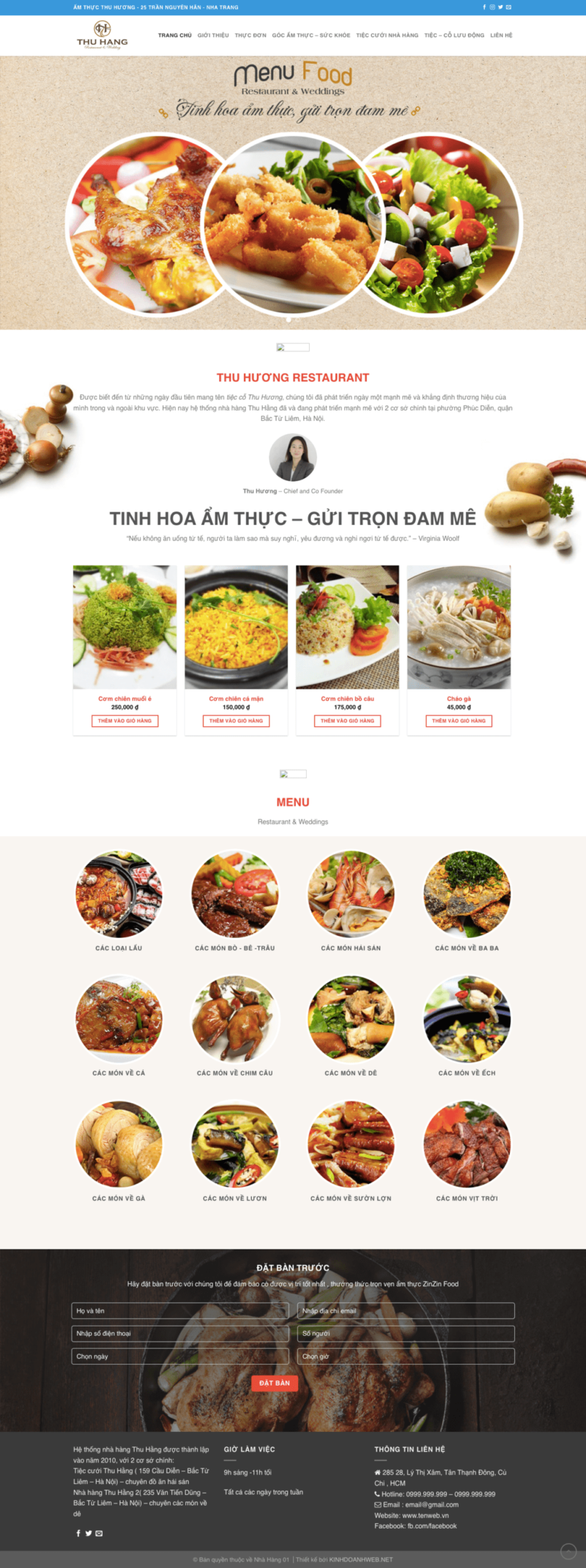Image resolution: width=586 pixels, height=1568 pixels.
Task: Click the Twitter icon in the footer
Action: coord(88,1533)
